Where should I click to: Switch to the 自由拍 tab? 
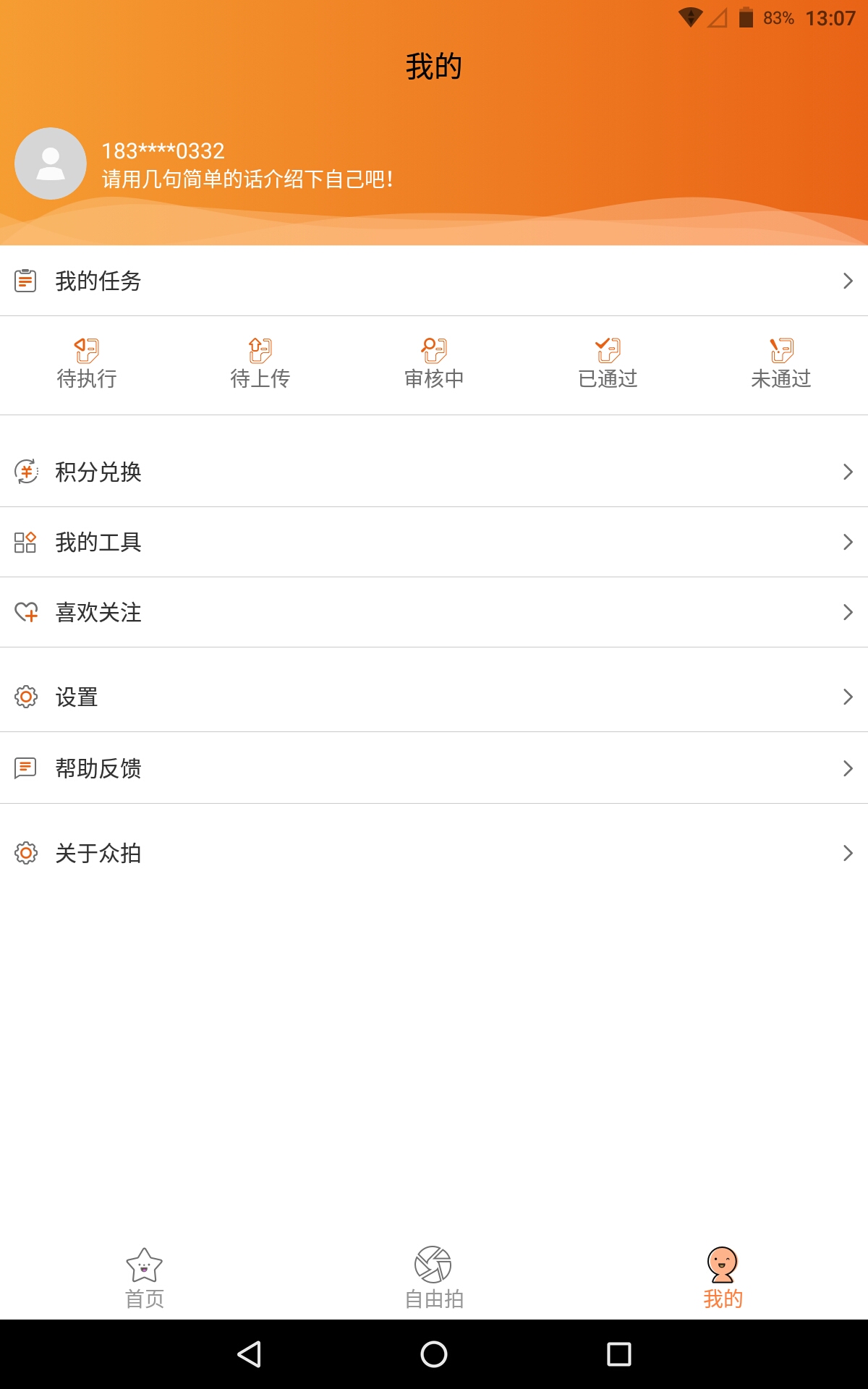434,1278
